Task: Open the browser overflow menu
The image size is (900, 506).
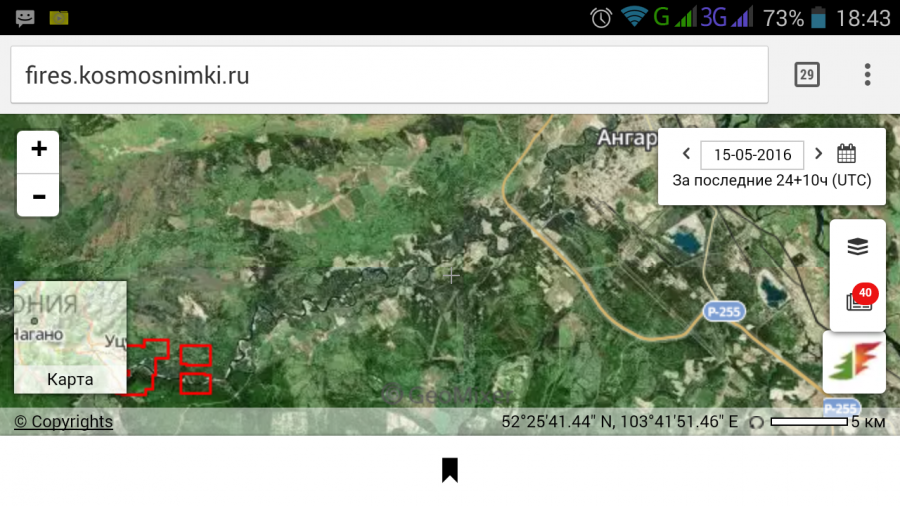Action: [867, 74]
